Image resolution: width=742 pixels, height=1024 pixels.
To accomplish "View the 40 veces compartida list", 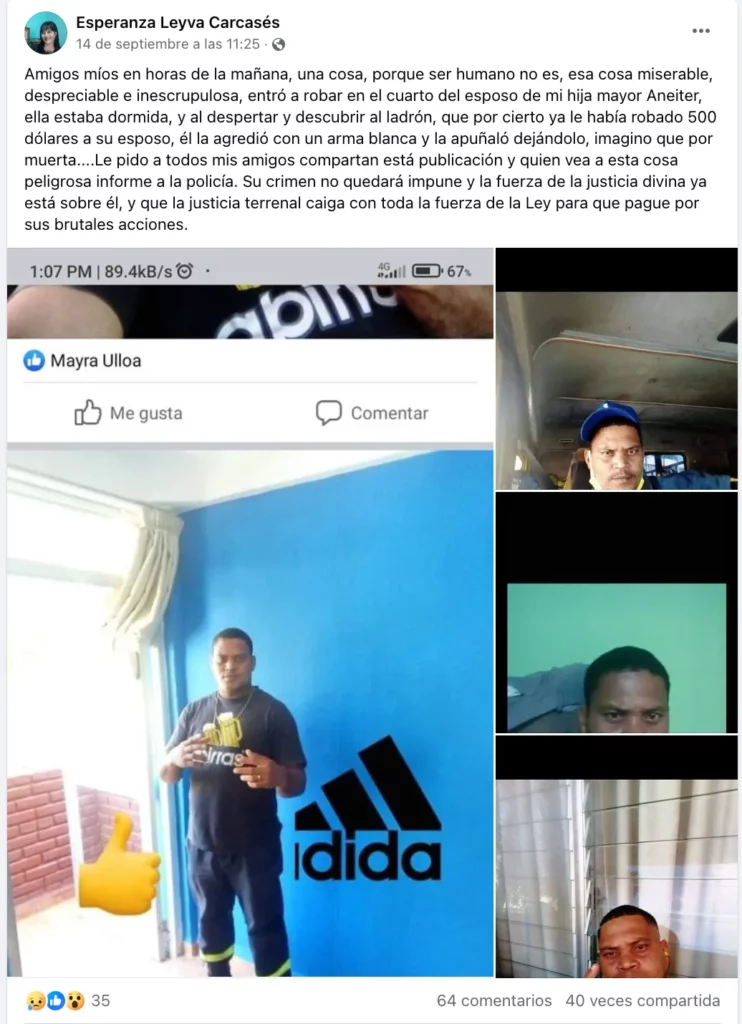I will click(642, 1000).
